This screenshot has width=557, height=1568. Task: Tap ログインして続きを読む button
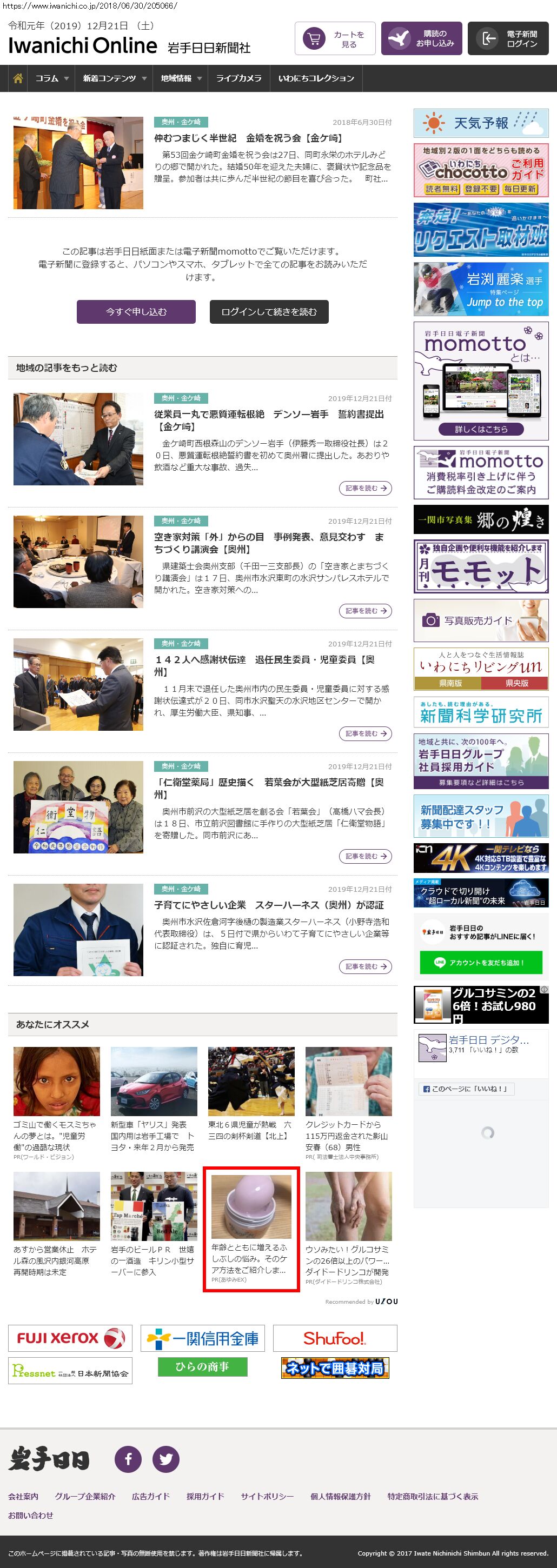[x=268, y=312]
